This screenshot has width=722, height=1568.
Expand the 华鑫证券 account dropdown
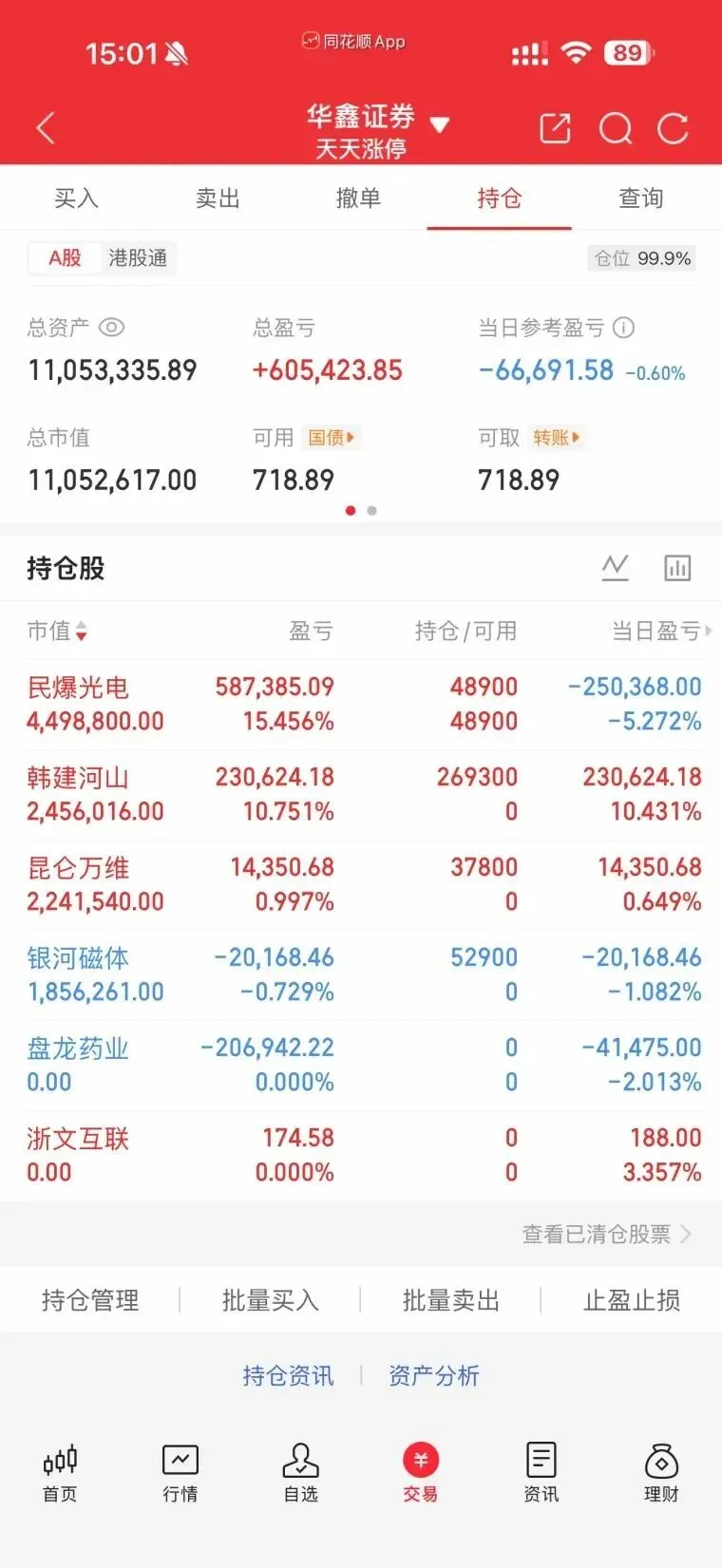tap(439, 124)
